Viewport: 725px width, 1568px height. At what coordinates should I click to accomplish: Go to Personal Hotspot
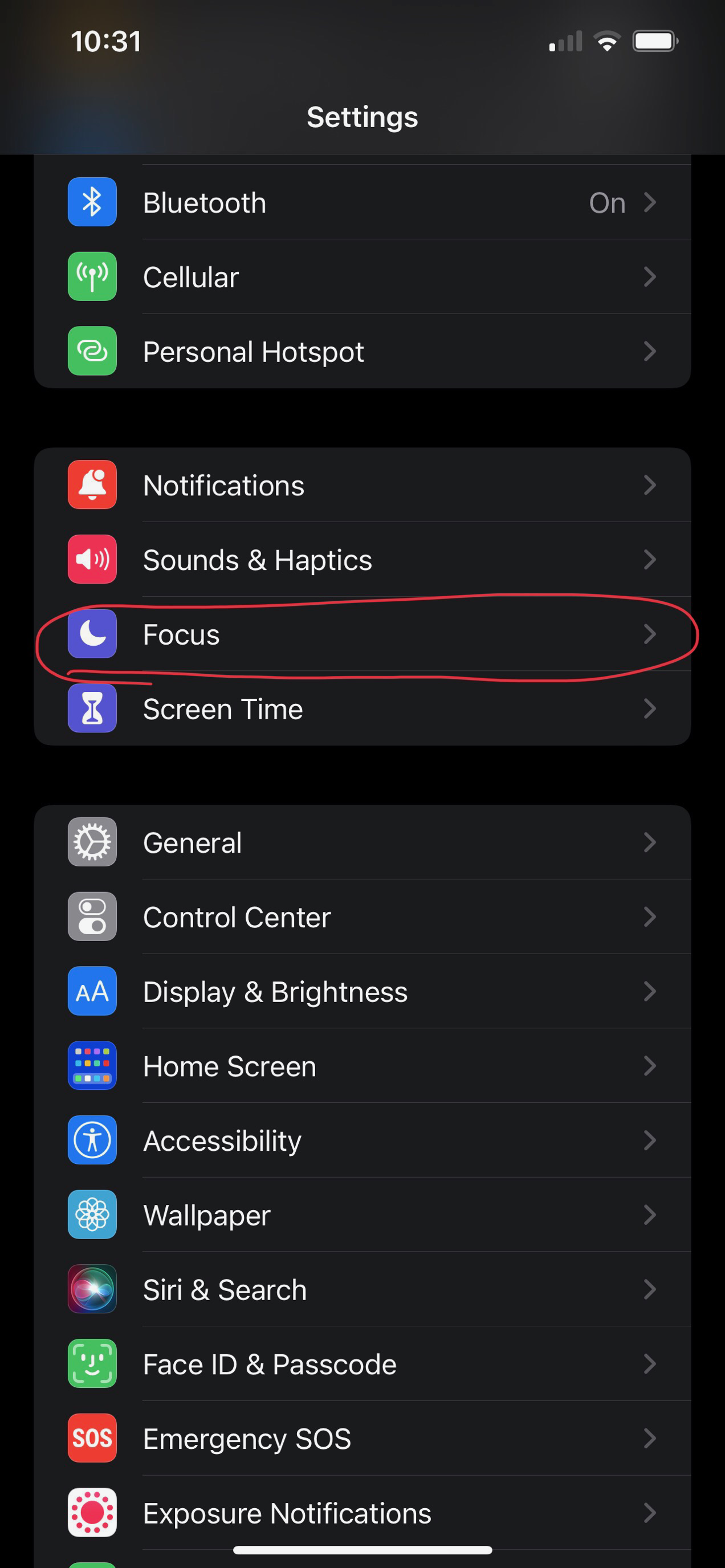361,351
